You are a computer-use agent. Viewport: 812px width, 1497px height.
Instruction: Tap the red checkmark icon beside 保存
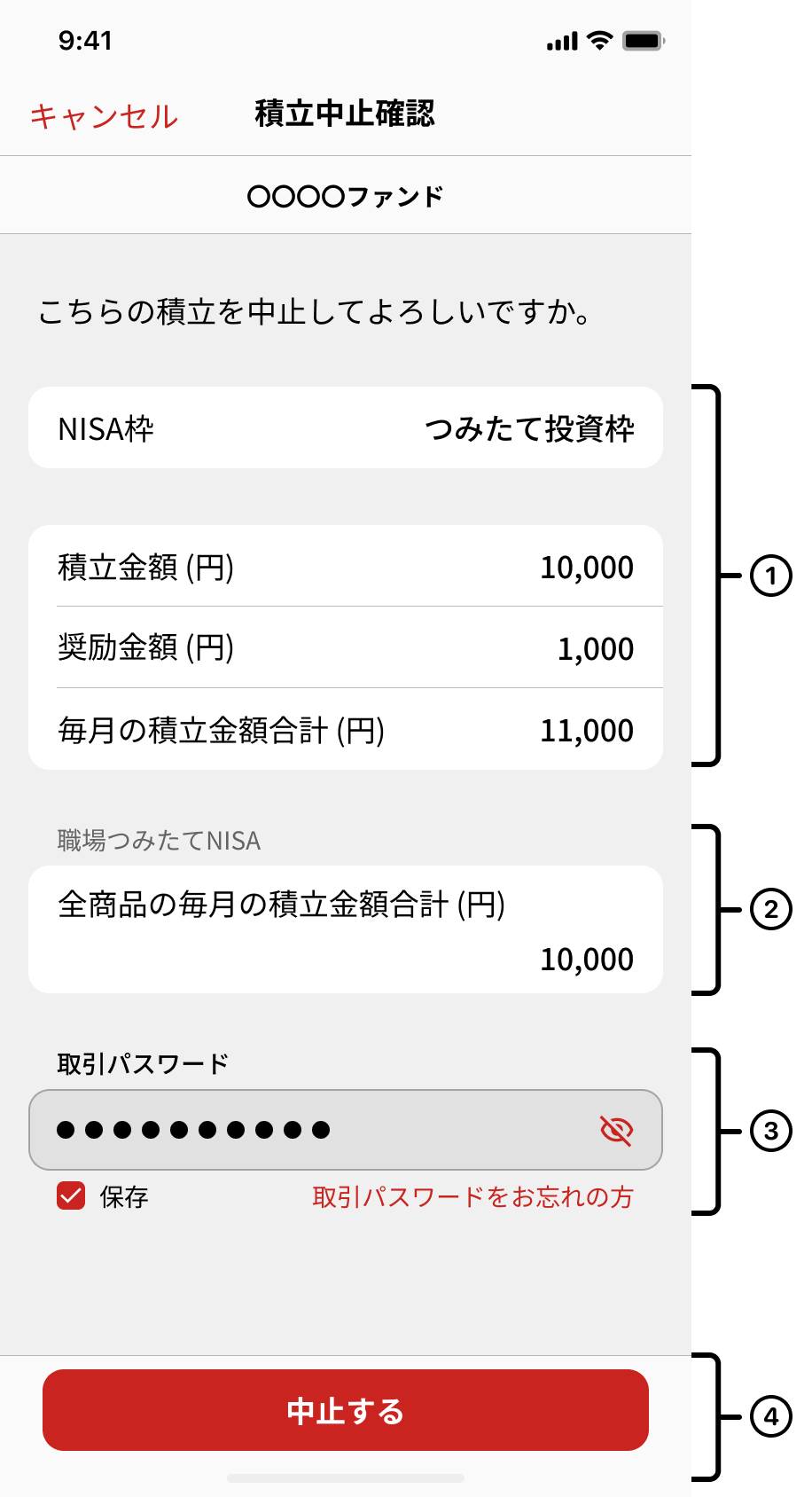point(69,1196)
